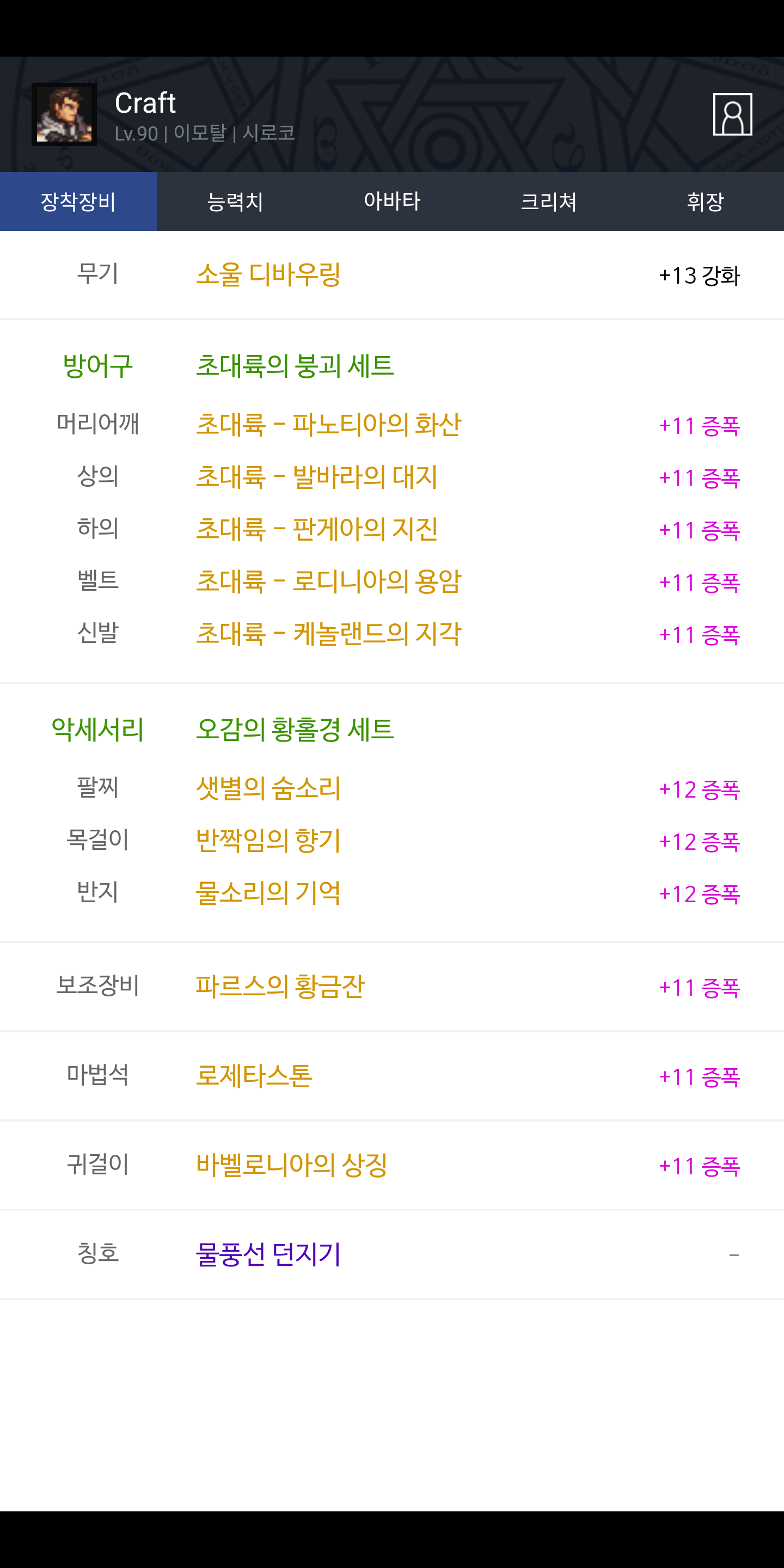Open 파르스의 황금잔 sub-equipment
Viewport: 784px width, 1568px height.
[280, 987]
